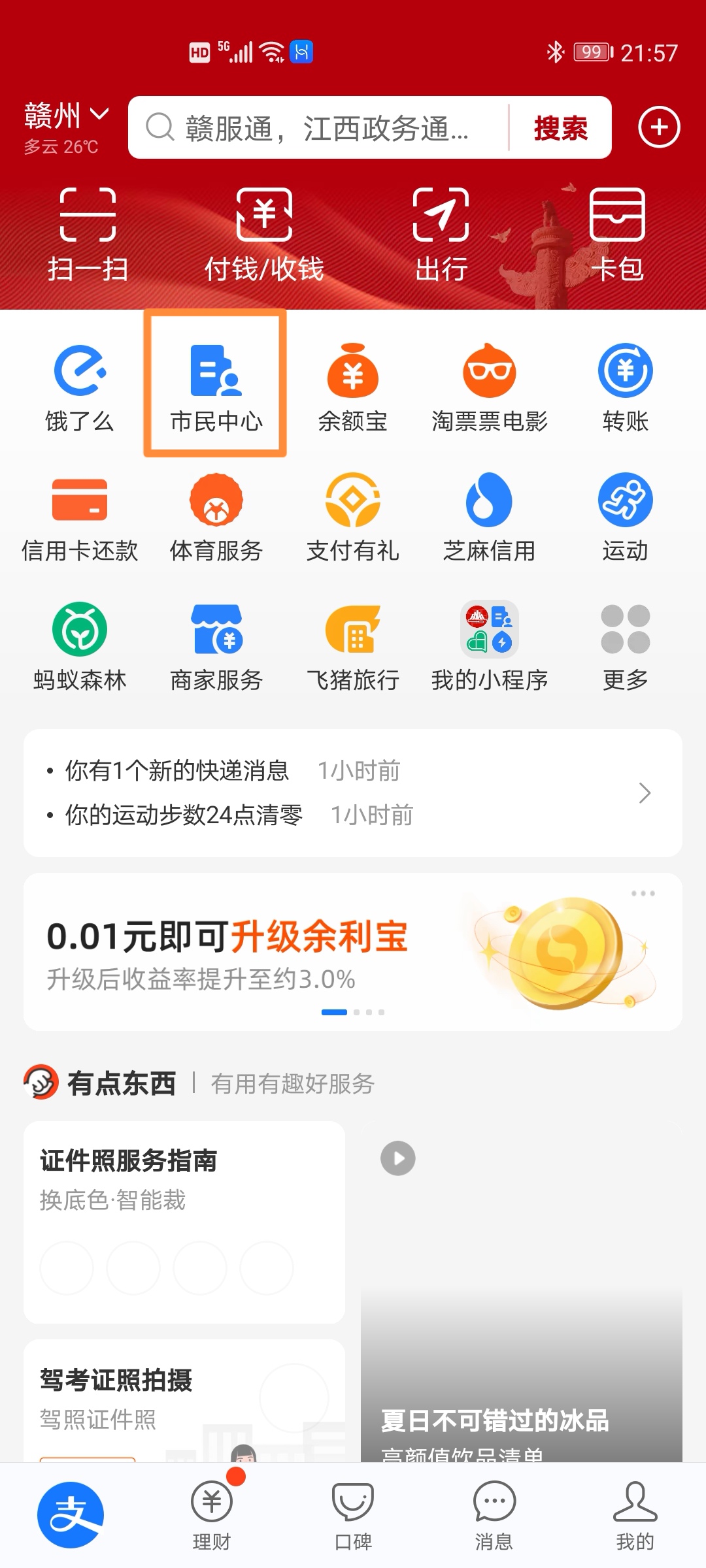
Task: Open 余额宝 savings service
Action: point(352,385)
